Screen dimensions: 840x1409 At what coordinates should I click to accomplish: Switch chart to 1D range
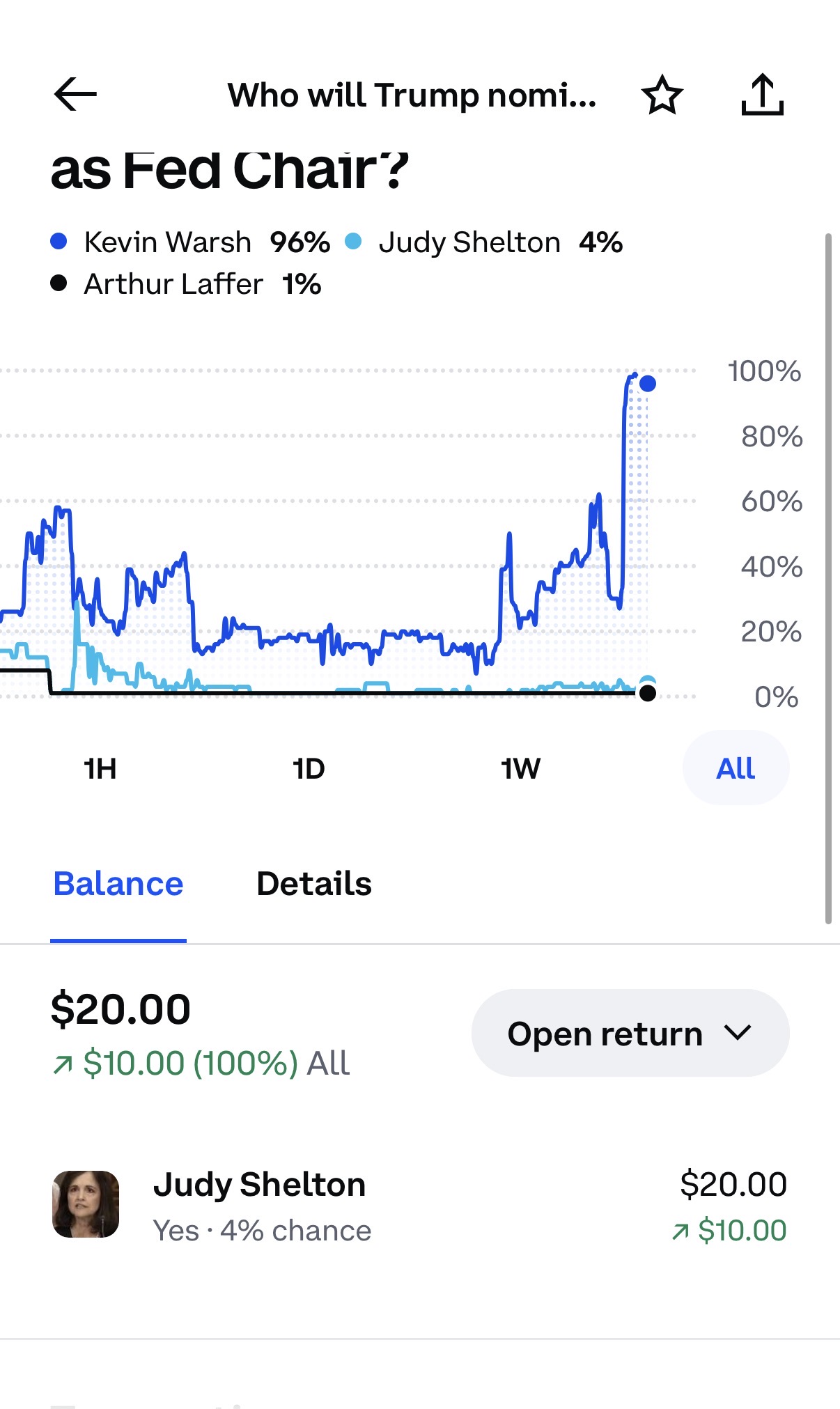point(309,768)
